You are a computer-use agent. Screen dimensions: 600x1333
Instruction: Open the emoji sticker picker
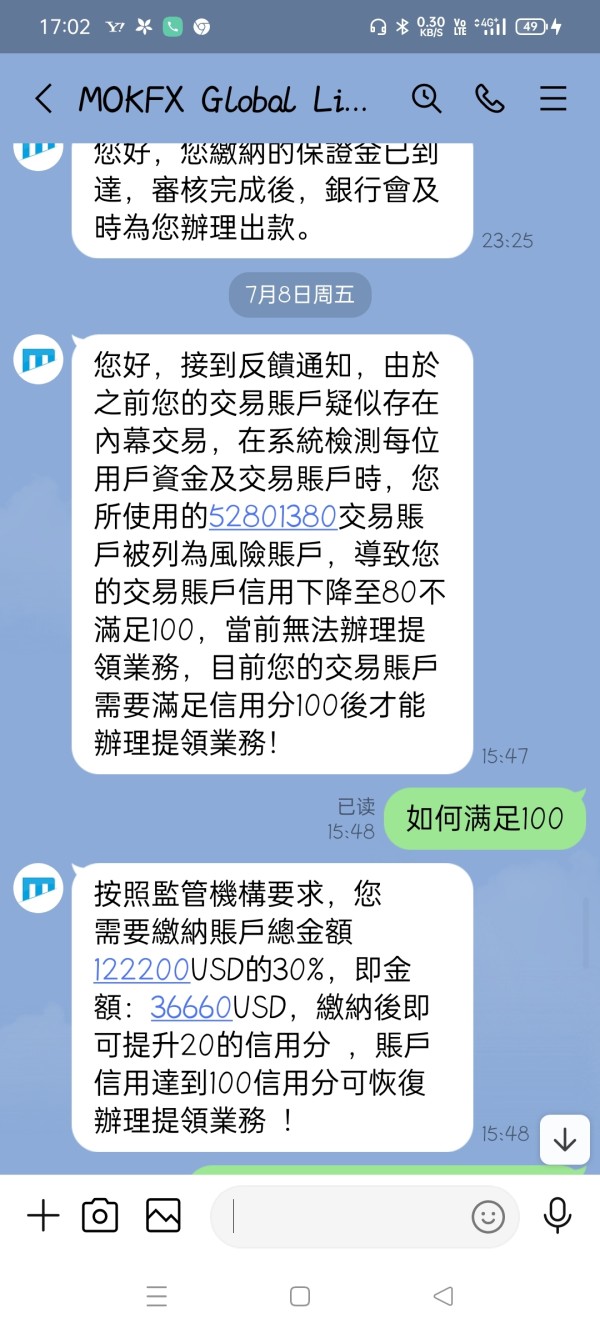point(488,1216)
